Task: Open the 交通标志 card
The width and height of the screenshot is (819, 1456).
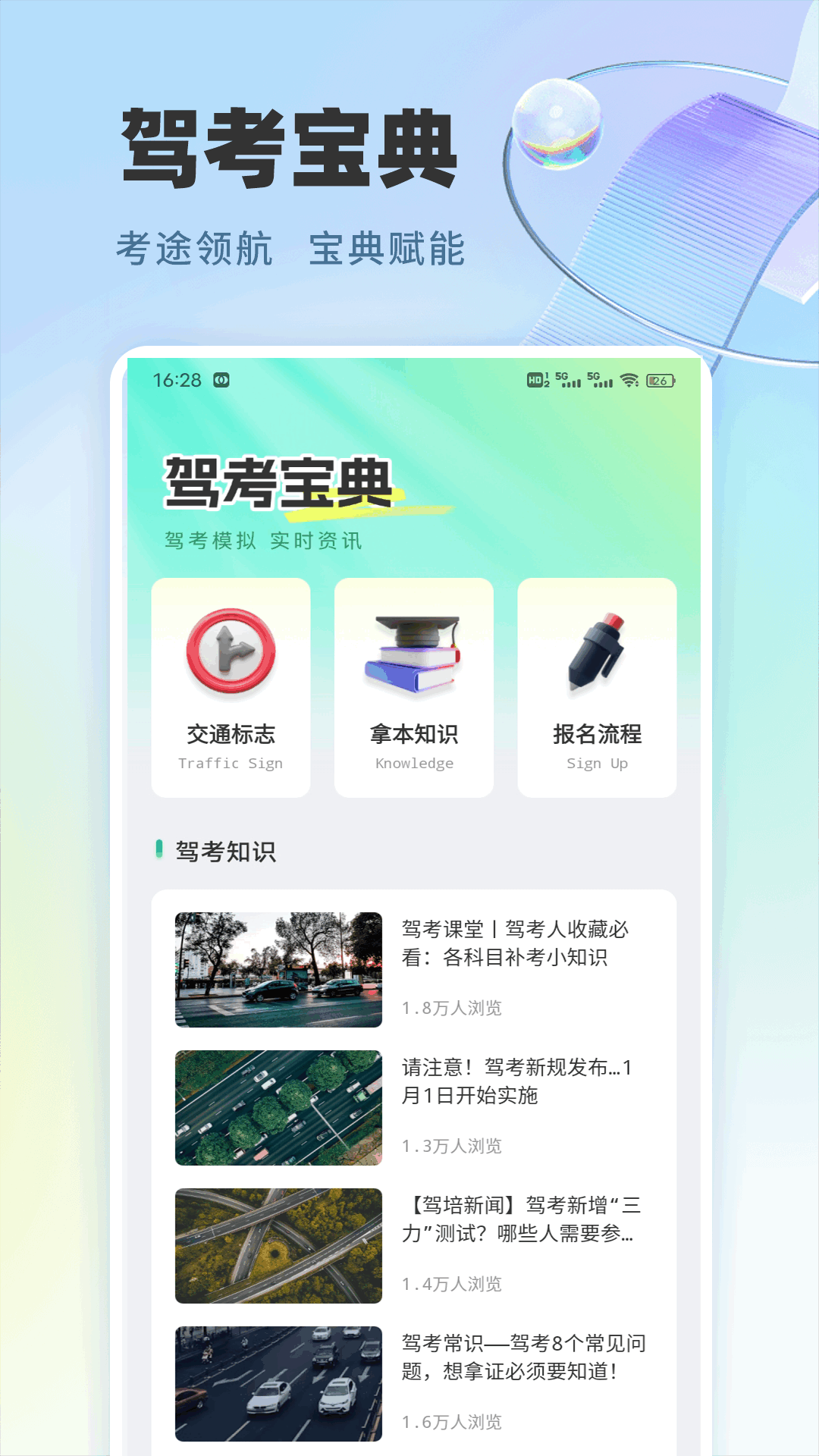Action: click(x=231, y=685)
